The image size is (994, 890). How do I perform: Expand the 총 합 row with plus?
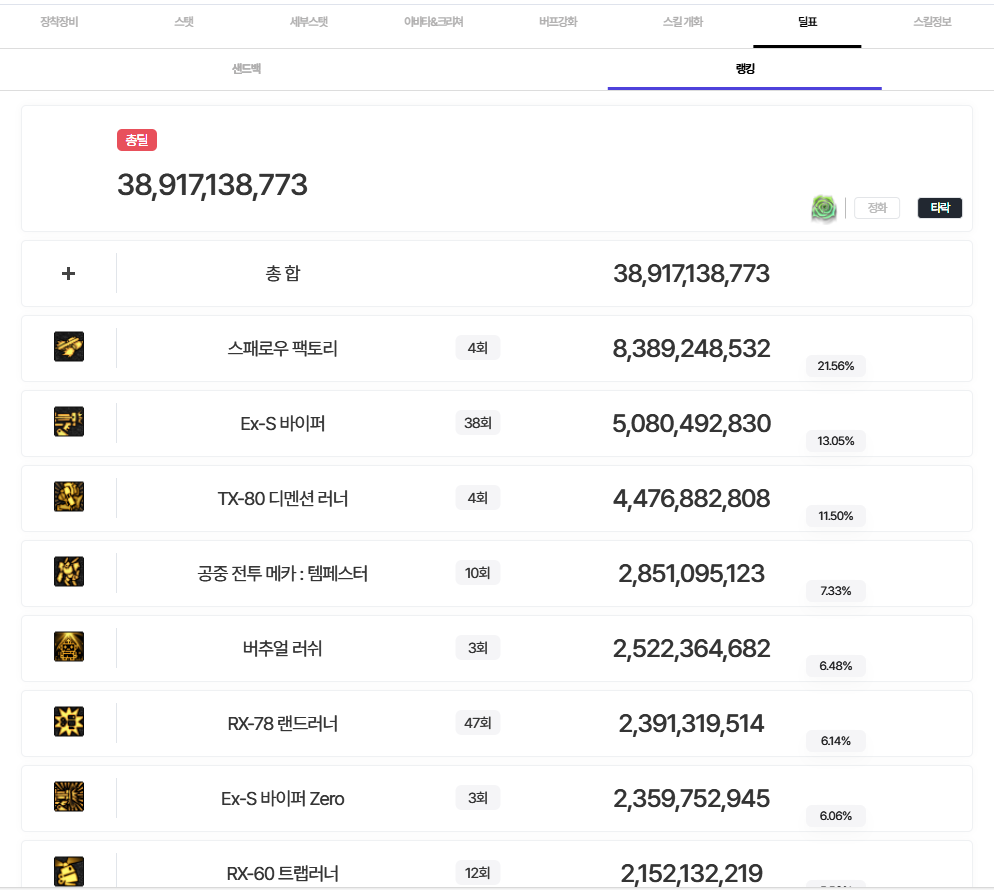(68, 273)
